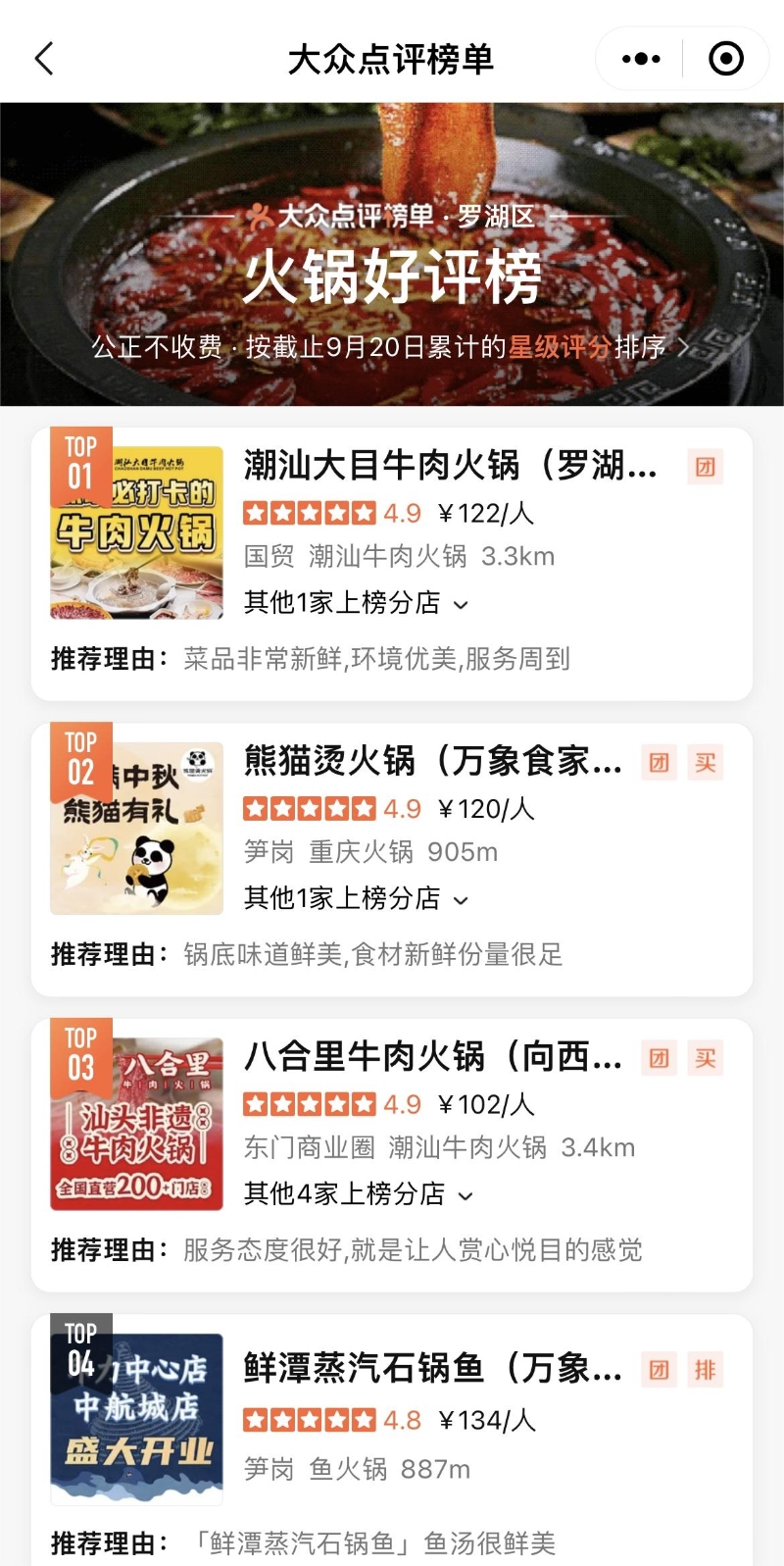Click the back arrow at top left
The height and width of the screenshot is (1566, 784).
(x=43, y=58)
